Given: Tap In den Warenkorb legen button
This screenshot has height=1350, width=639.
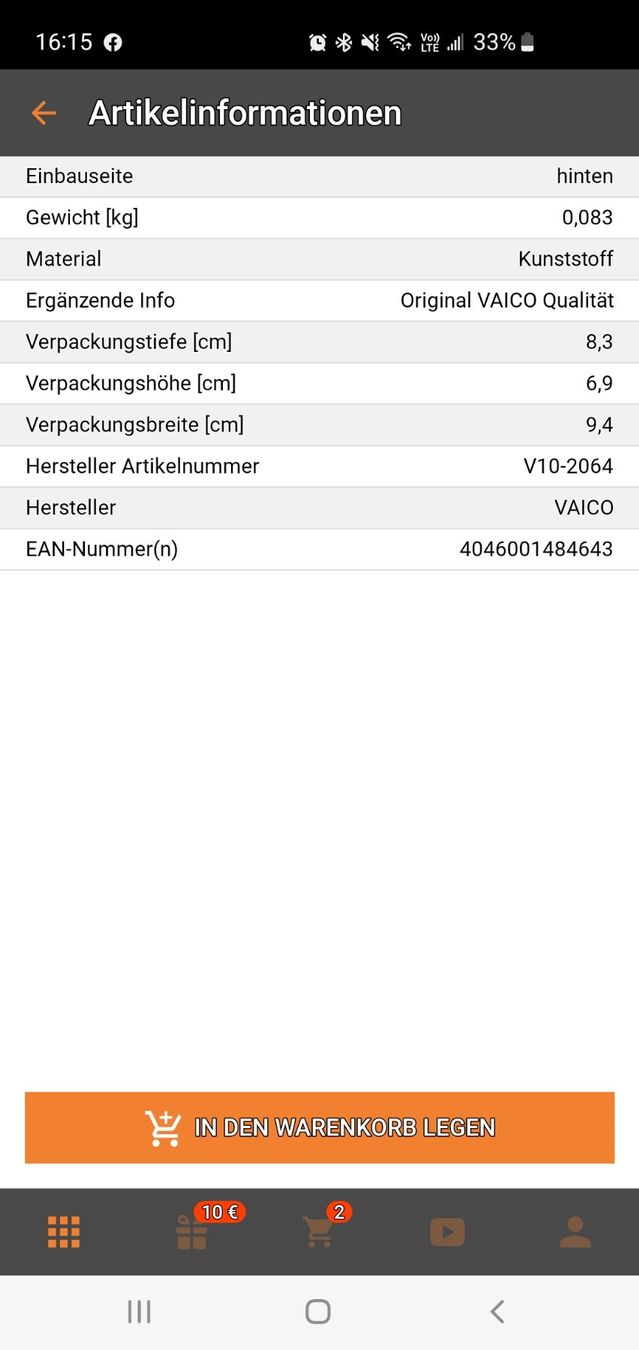Looking at the screenshot, I should [x=319, y=1127].
